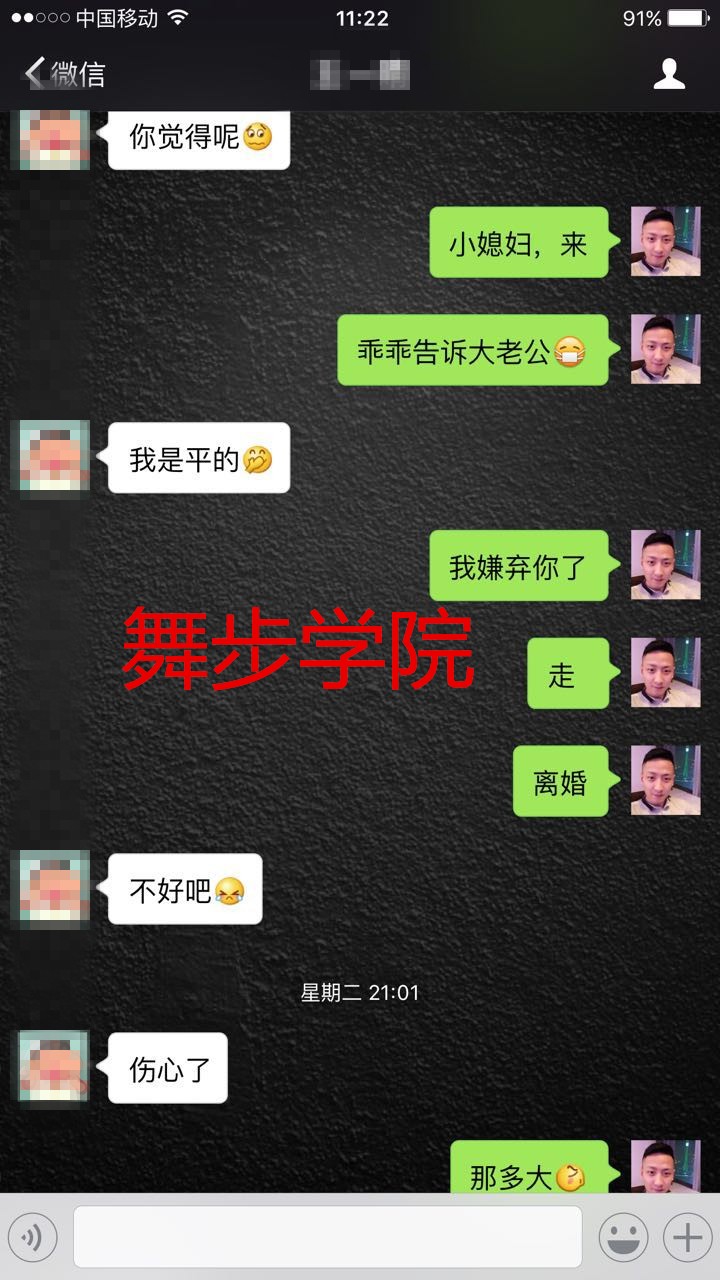720x1280 pixels.
Task: Open the emoji sticker panel
Action: coord(623,1238)
